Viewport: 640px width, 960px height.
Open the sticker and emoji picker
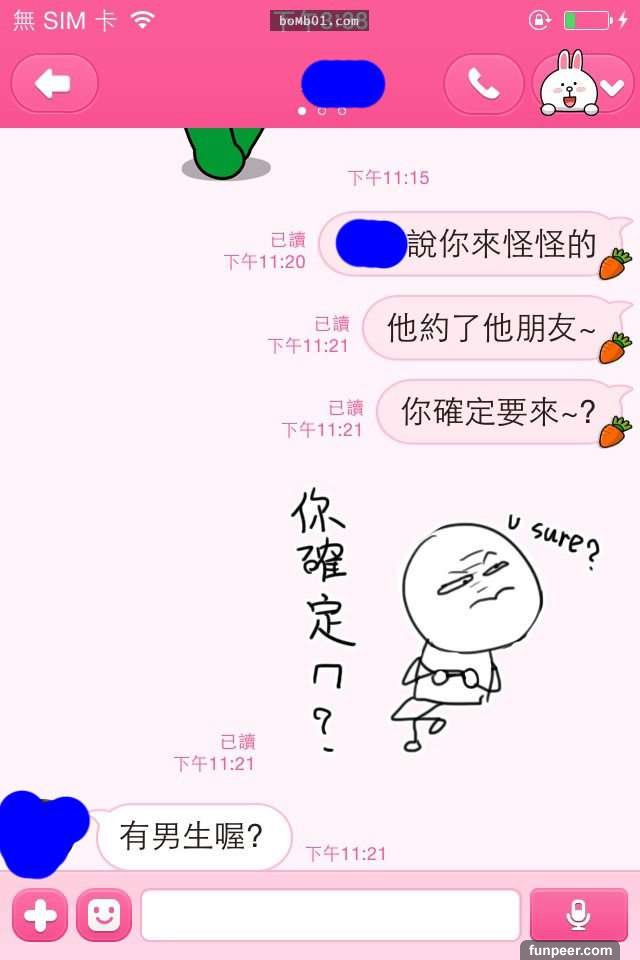104,915
